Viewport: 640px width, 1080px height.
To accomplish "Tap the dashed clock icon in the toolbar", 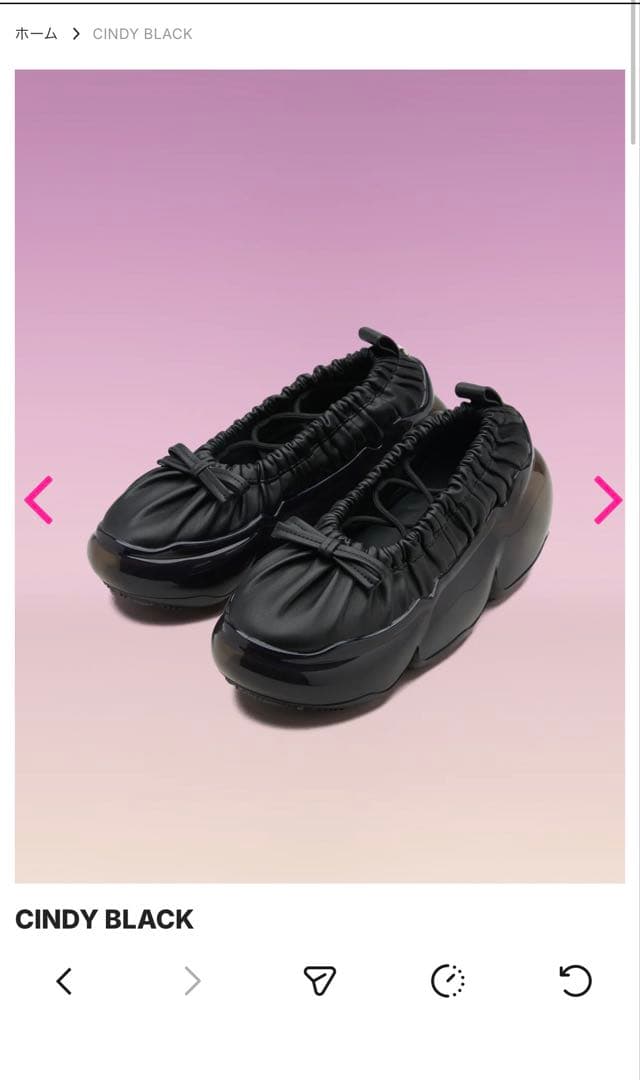I will (448, 981).
